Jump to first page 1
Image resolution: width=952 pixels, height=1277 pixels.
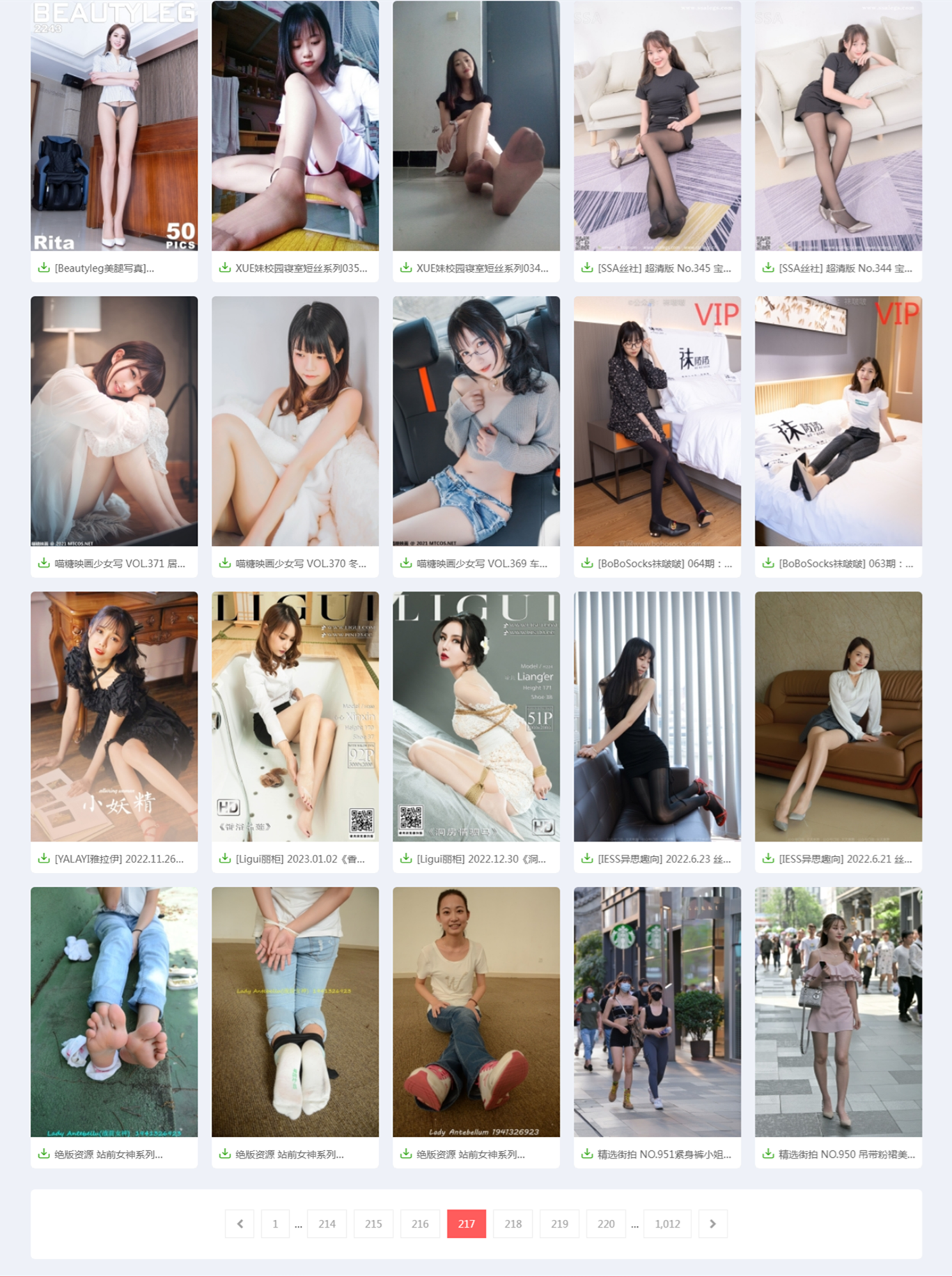pos(275,1224)
